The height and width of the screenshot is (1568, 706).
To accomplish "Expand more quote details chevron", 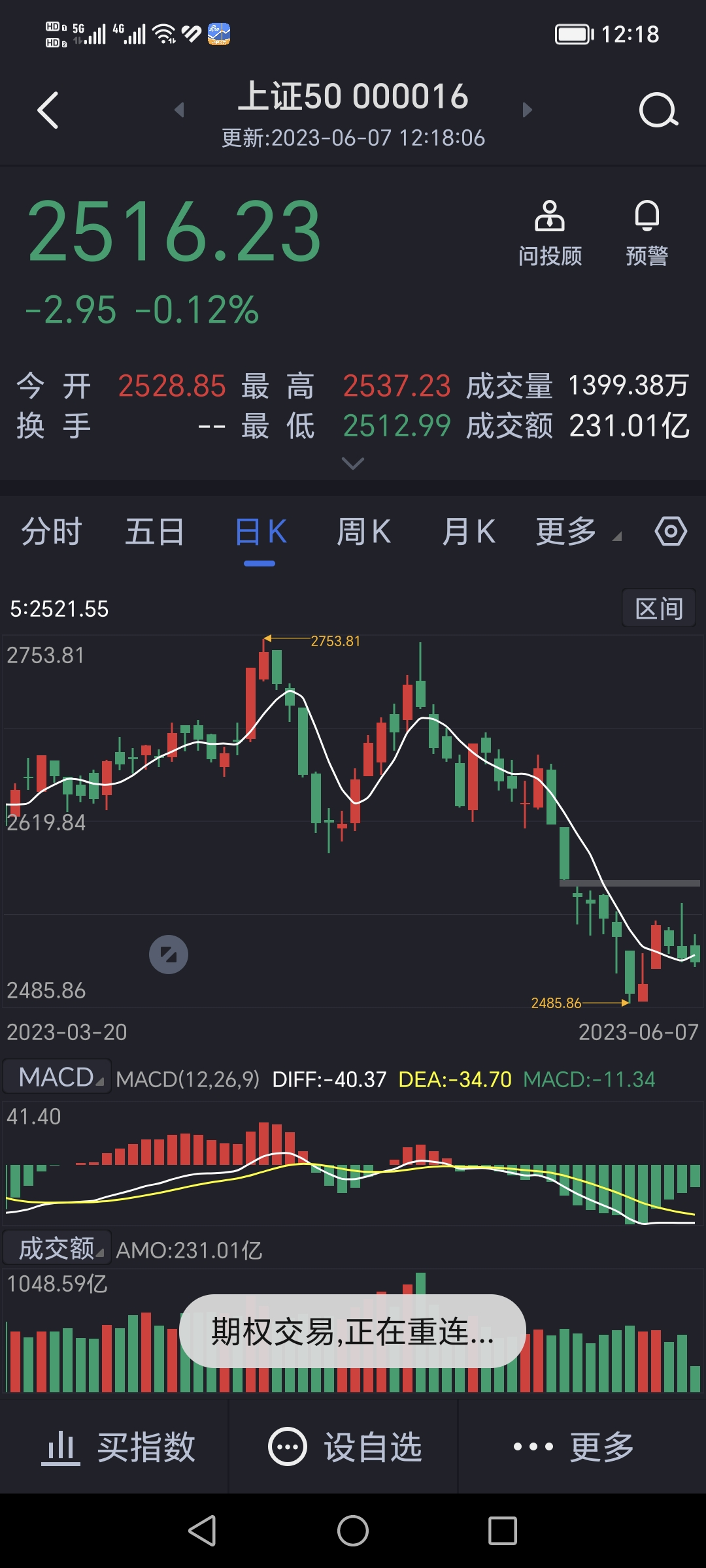I will tap(353, 463).
